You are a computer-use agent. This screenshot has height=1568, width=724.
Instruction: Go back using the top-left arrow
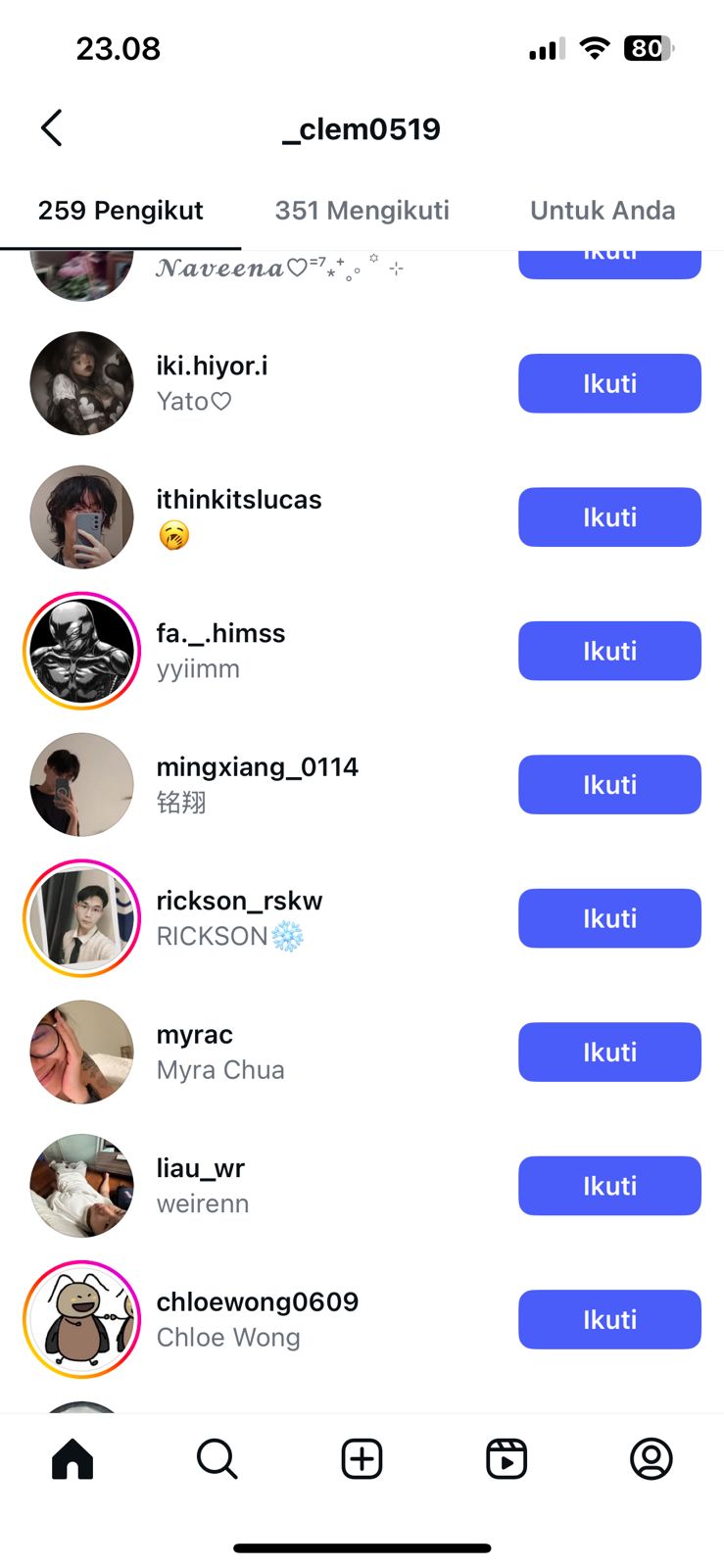pyautogui.click(x=52, y=128)
